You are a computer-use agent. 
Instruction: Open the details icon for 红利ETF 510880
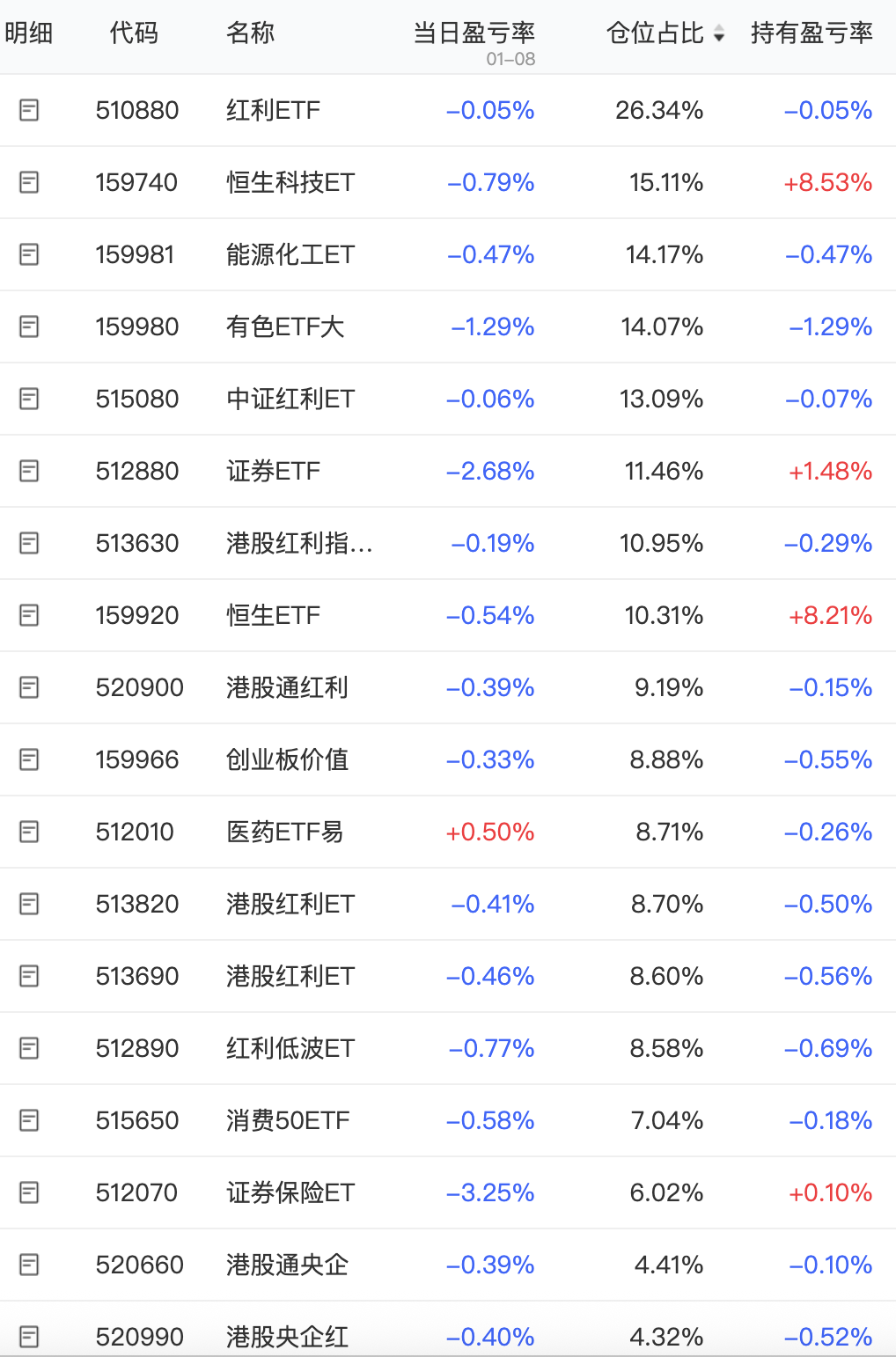pyautogui.click(x=29, y=110)
